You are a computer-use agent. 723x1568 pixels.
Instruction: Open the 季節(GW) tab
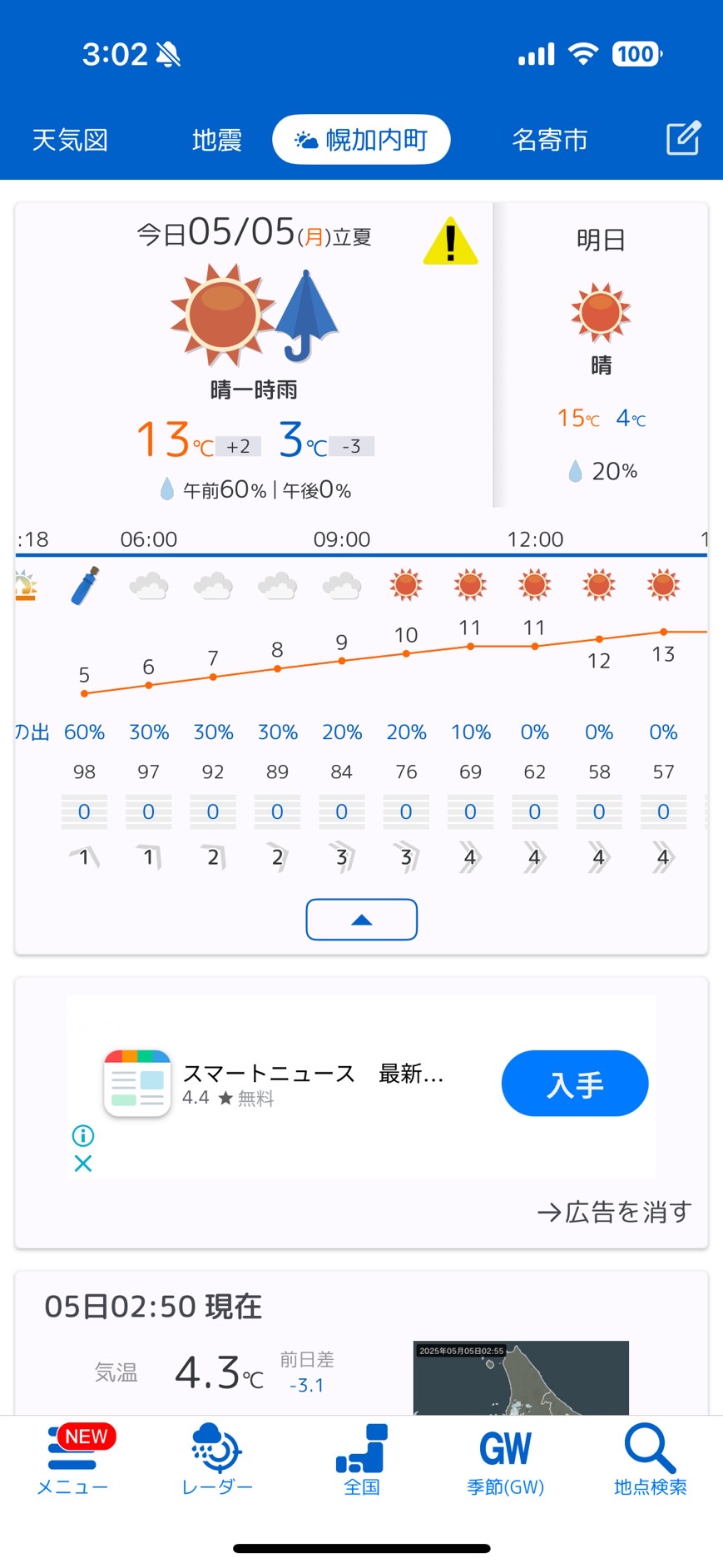click(x=505, y=1461)
